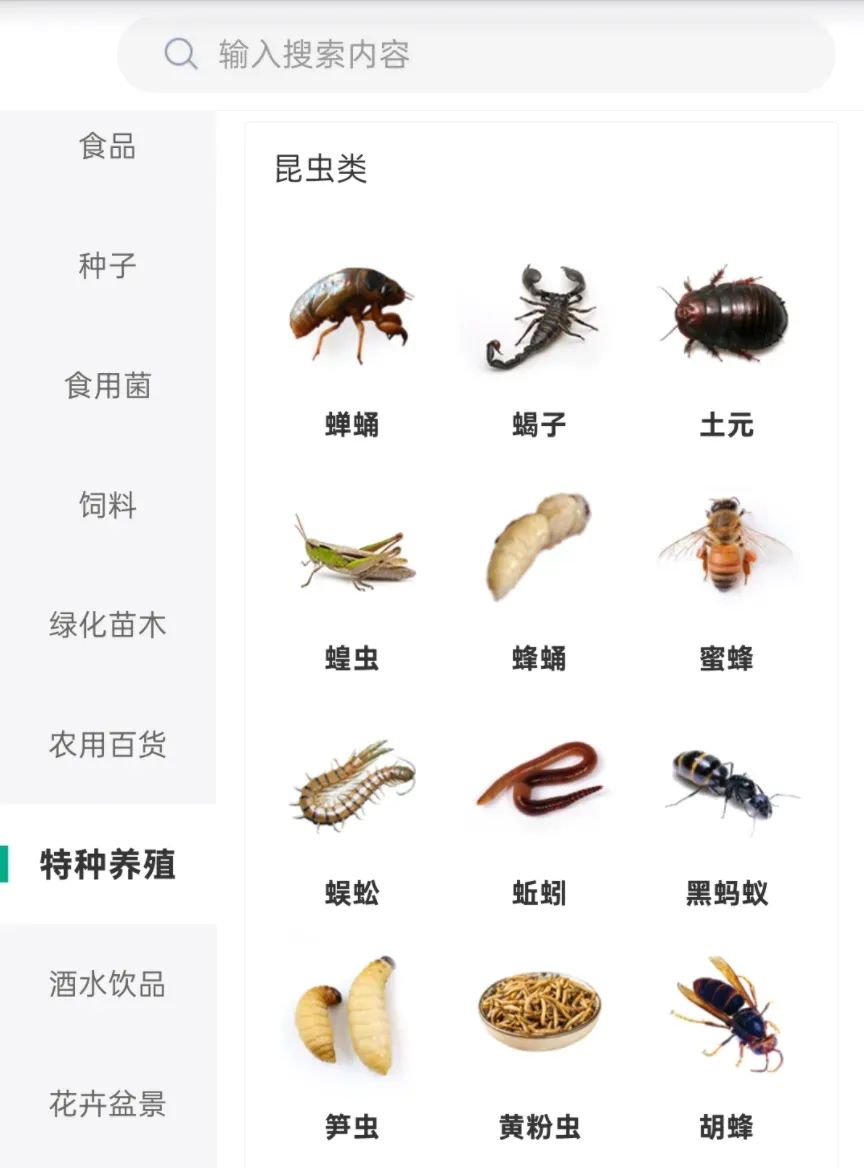The image size is (864, 1168).
Task: Choose the 黄粉虫 item
Action: coord(539,1048)
